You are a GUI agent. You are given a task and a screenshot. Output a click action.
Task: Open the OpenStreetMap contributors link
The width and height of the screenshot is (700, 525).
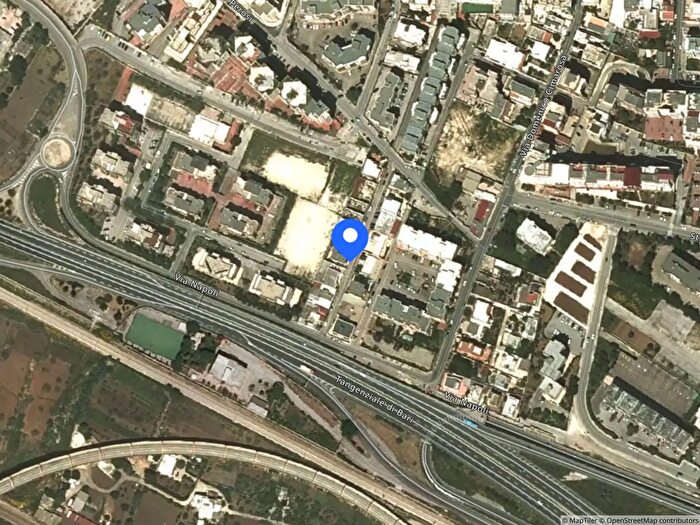(x=652, y=519)
